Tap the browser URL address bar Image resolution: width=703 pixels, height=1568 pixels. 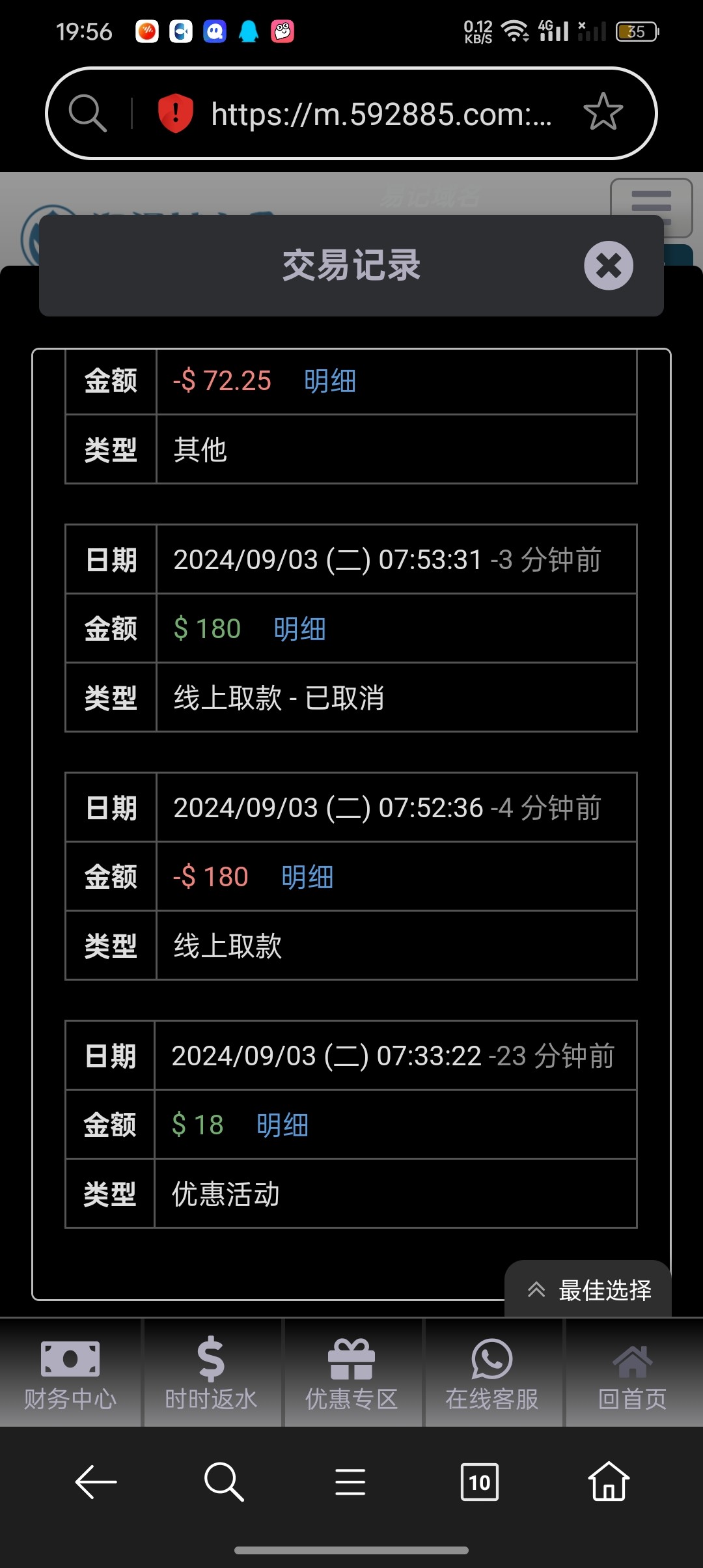pyautogui.click(x=381, y=114)
